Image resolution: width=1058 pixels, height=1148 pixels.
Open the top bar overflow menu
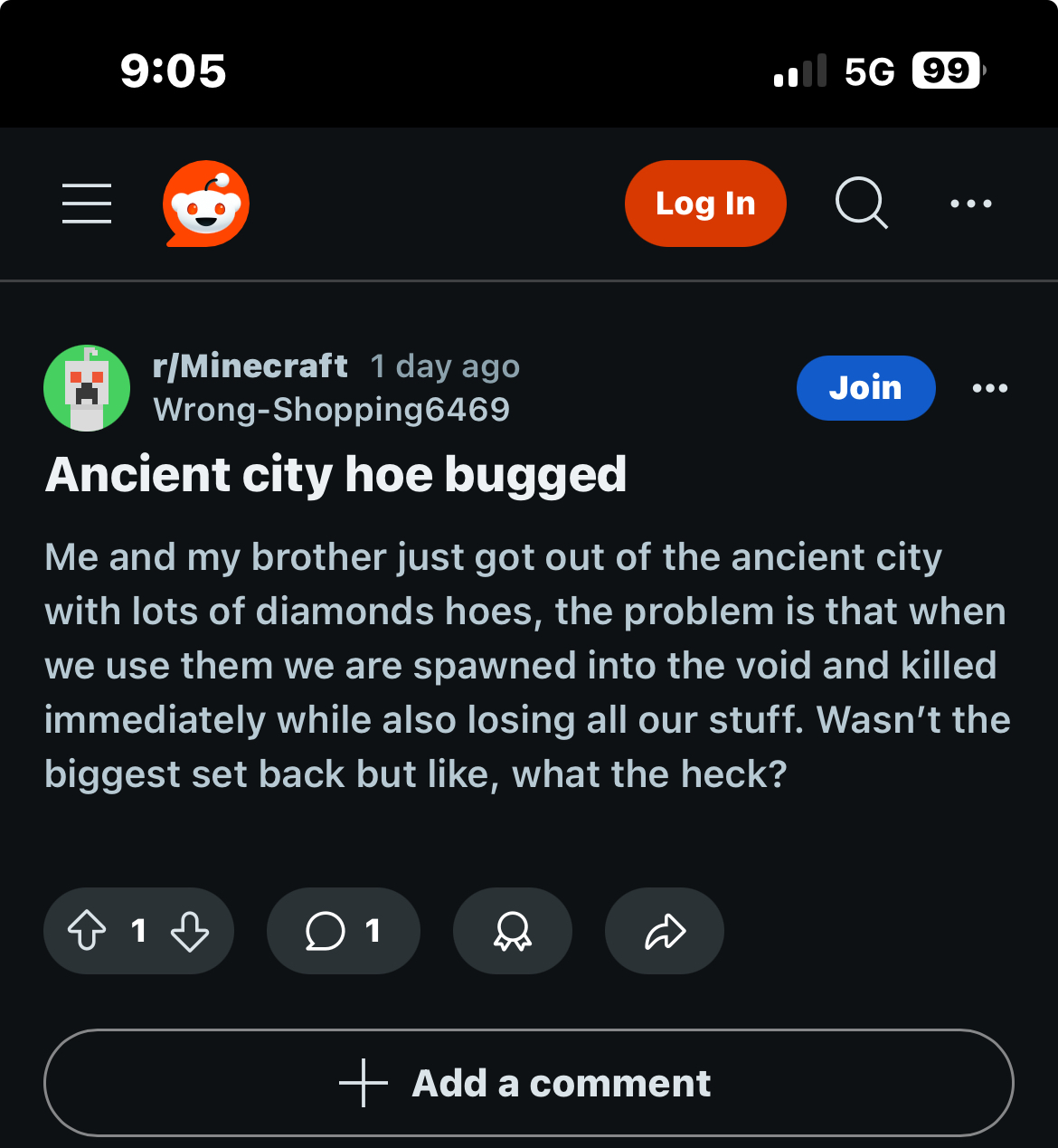point(971,204)
